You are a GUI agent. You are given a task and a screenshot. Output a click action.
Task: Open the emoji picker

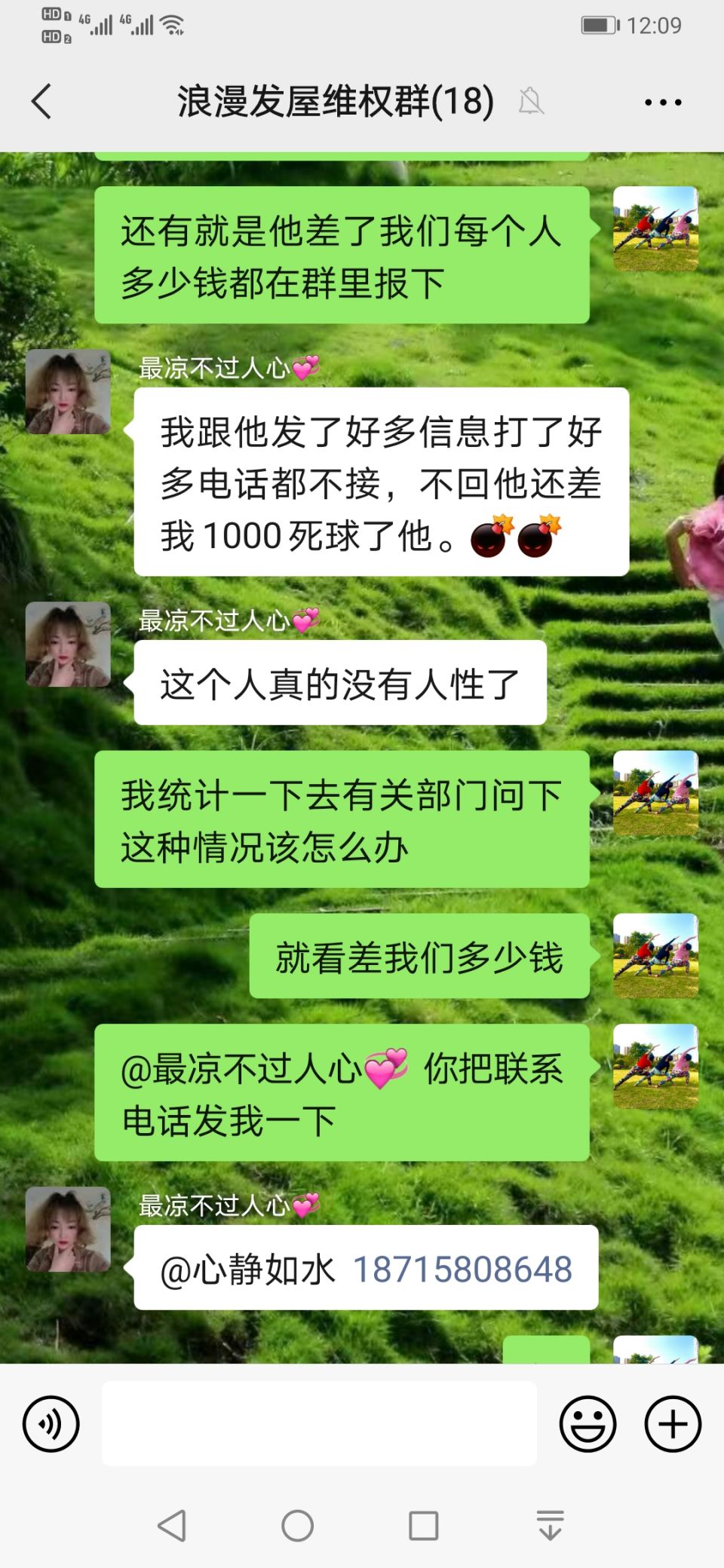[587, 1424]
